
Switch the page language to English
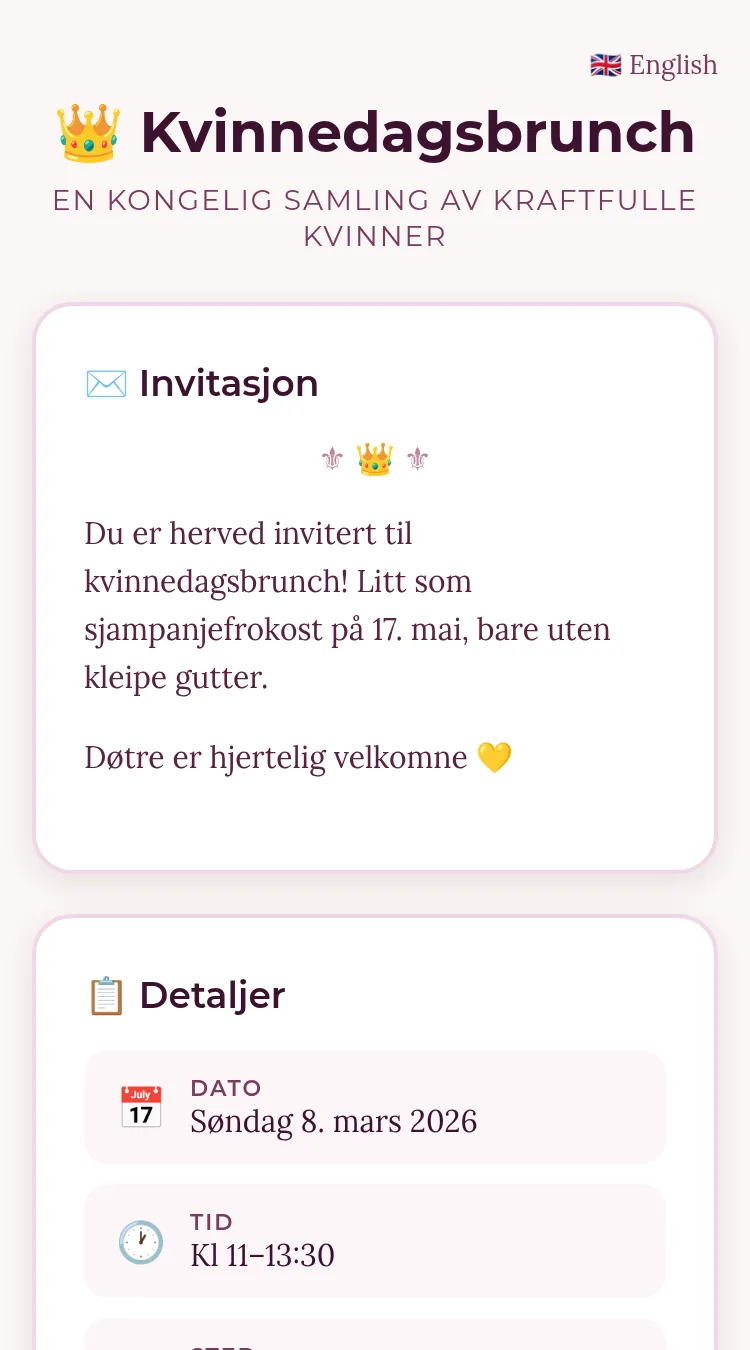(x=654, y=65)
